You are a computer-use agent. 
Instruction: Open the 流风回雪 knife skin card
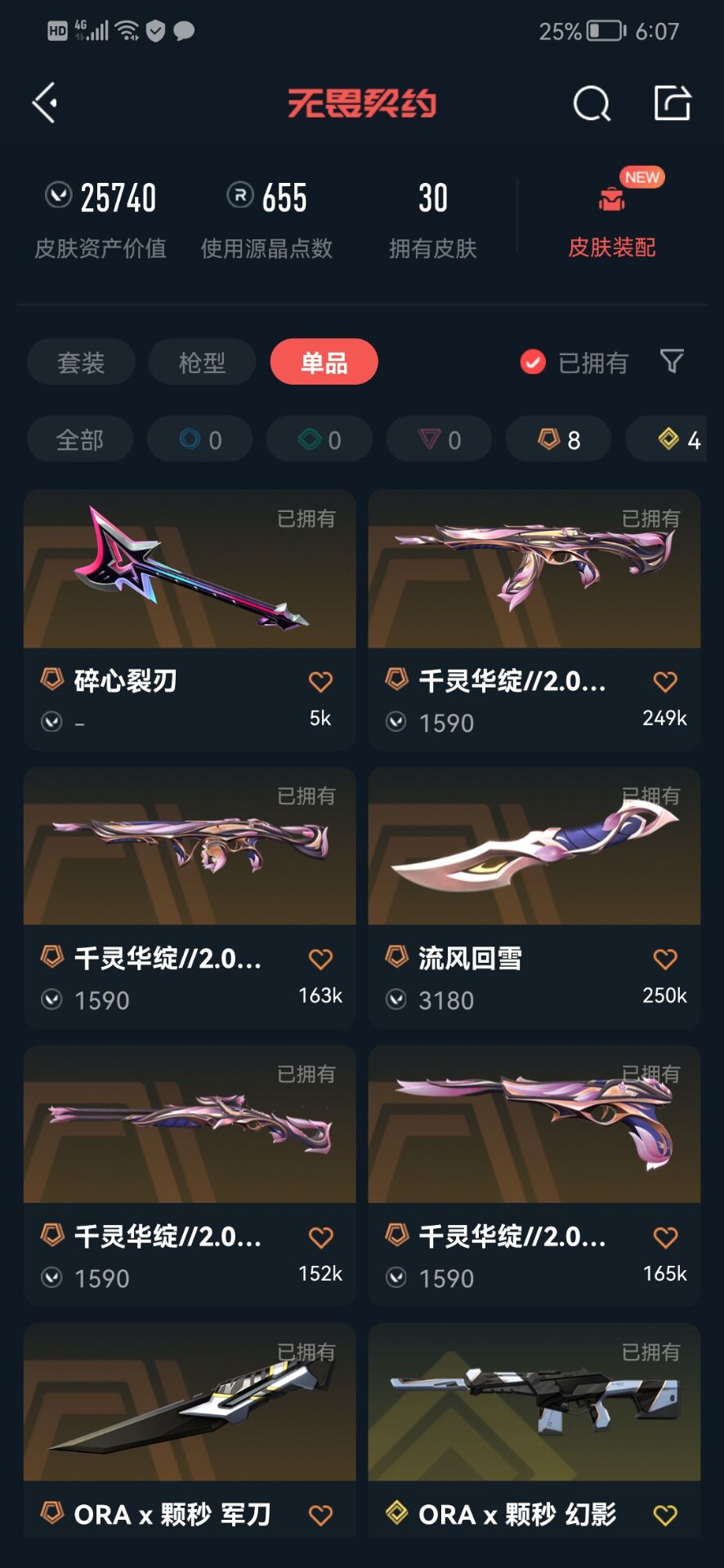534,897
